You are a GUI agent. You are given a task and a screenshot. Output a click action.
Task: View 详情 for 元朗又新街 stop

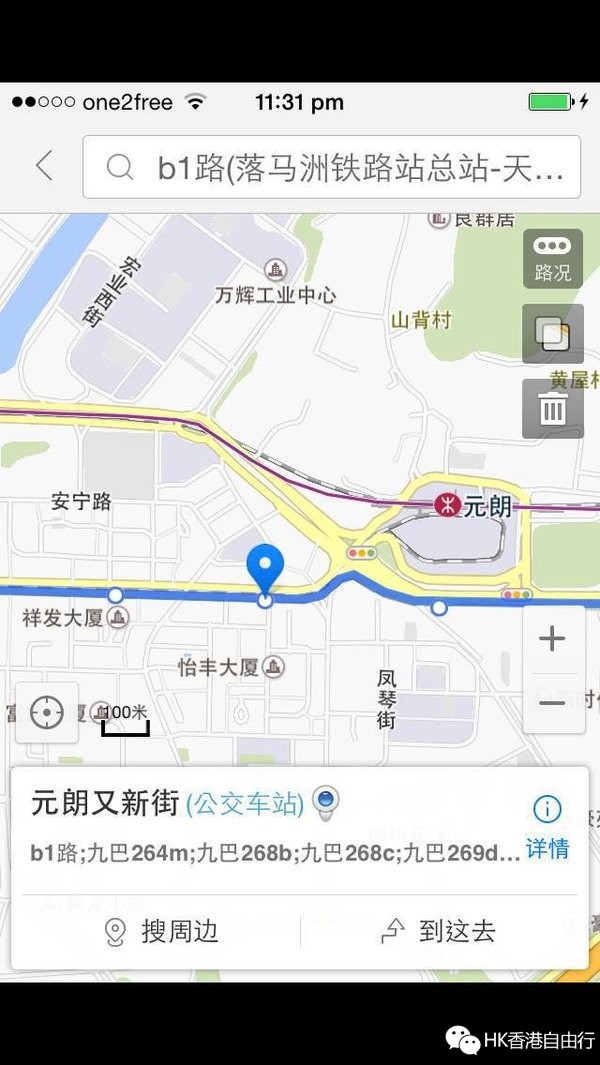click(547, 827)
